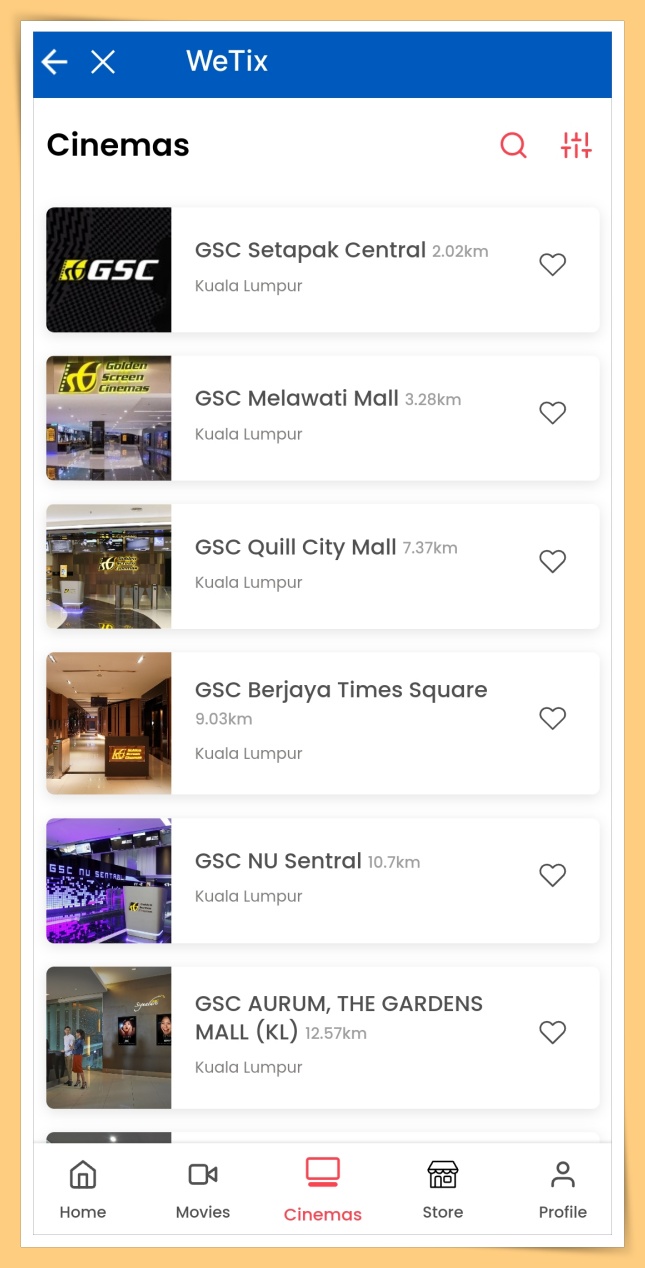This screenshot has height=1268, width=645.
Task: Switch to the Movies tab
Action: tap(203, 1190)
